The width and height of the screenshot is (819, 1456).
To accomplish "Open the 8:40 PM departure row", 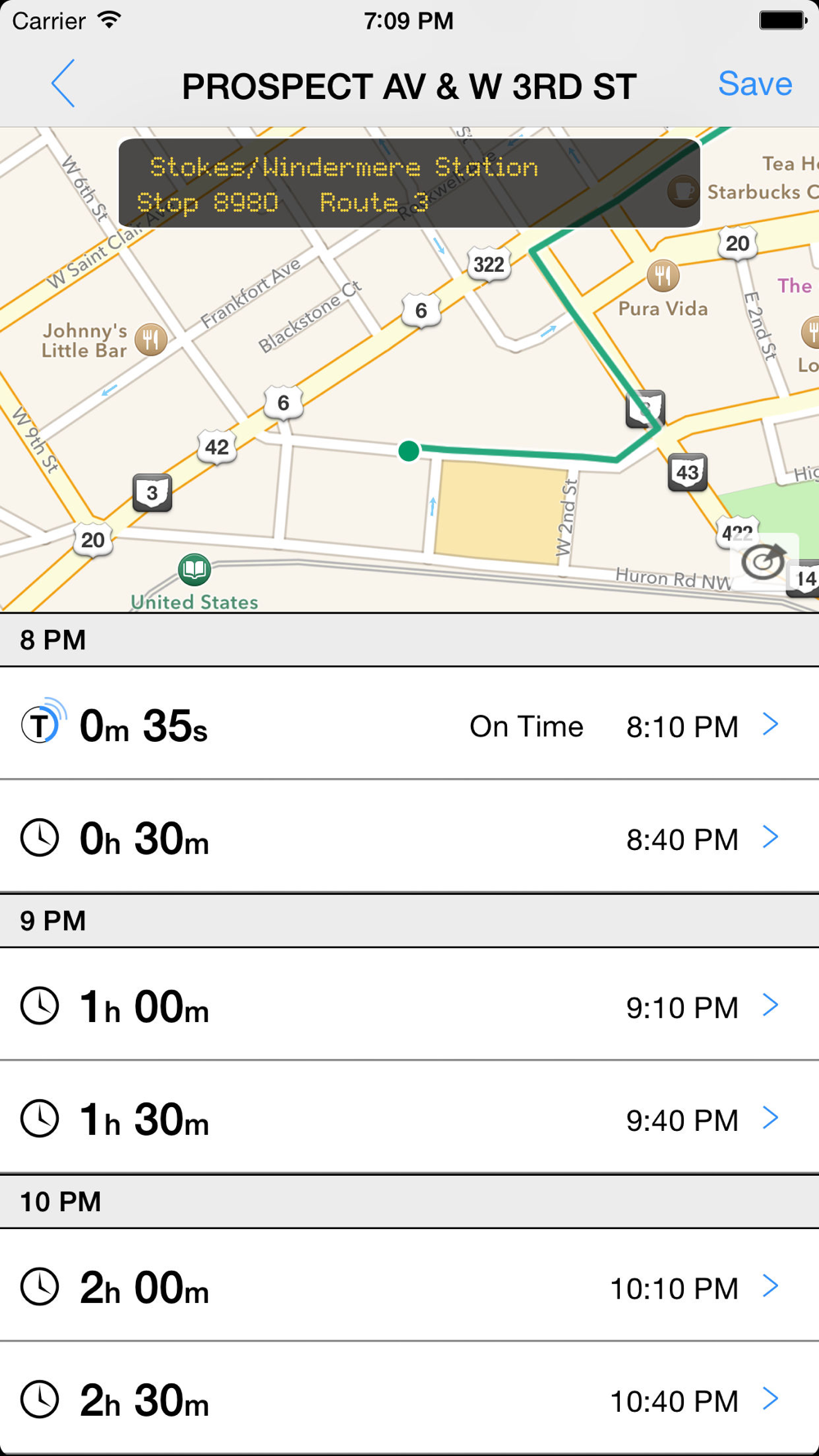I will [409, 837].
